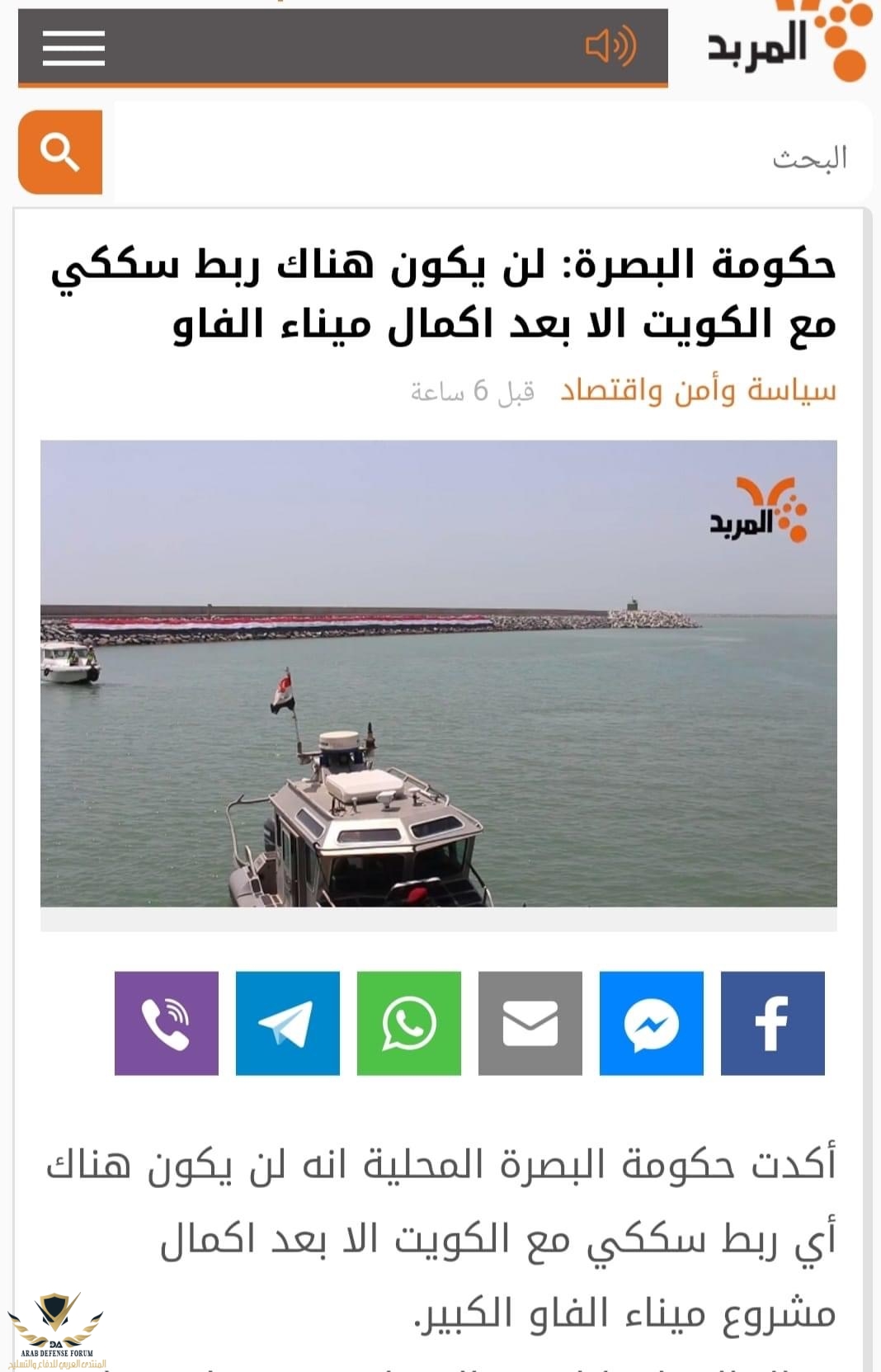This screenshot has height=1372, width=881.
Task: Focus the البحث search field
Action: coord(492,155)
